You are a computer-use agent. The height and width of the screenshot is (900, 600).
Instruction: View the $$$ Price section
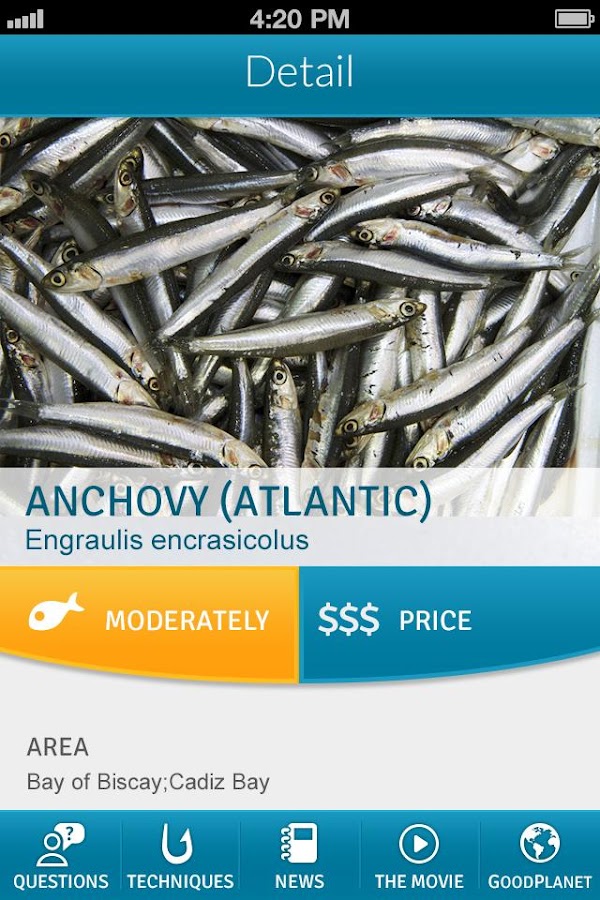[x=449, y=620]
